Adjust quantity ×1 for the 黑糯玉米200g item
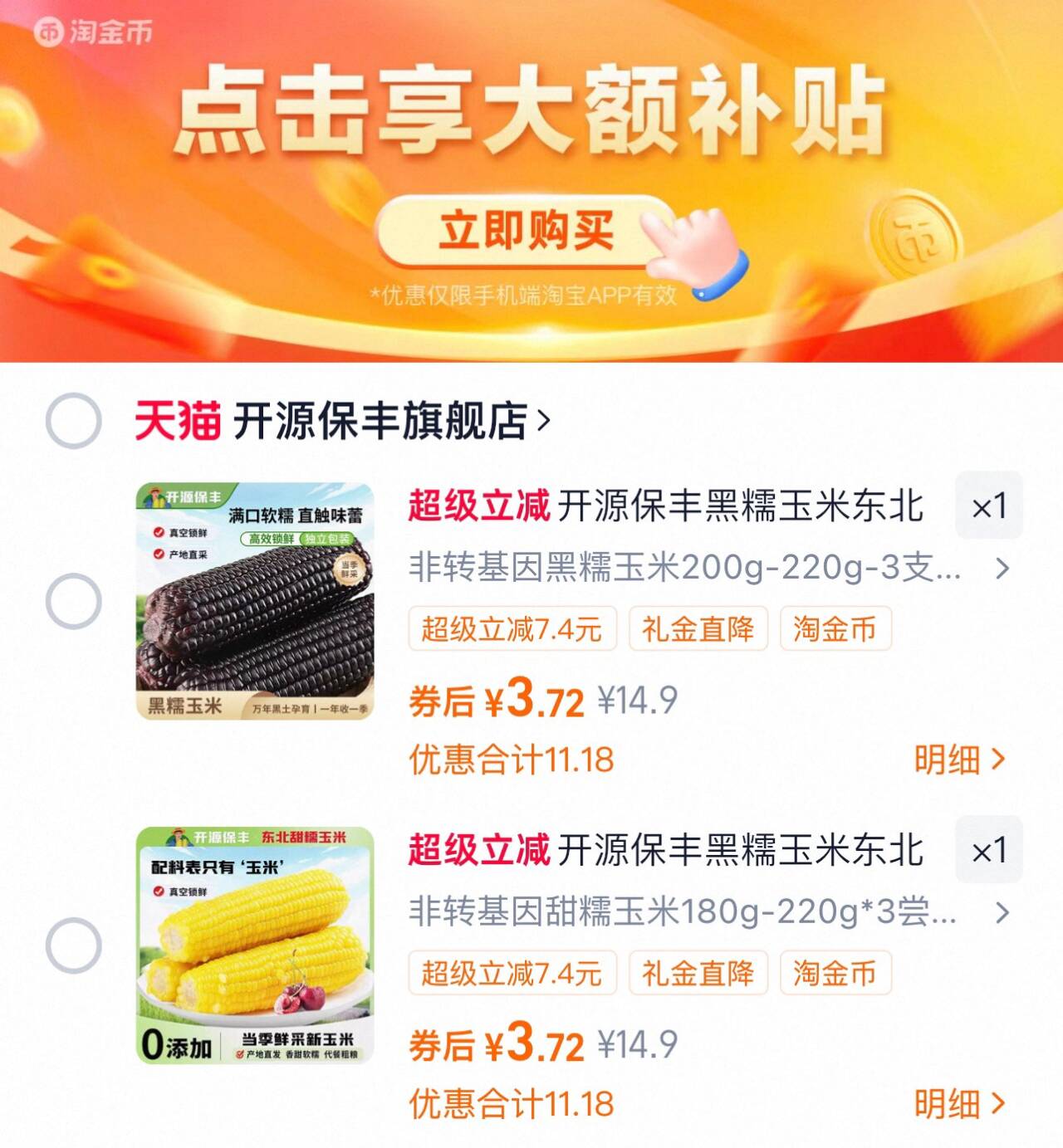 [x=988, y=506]
